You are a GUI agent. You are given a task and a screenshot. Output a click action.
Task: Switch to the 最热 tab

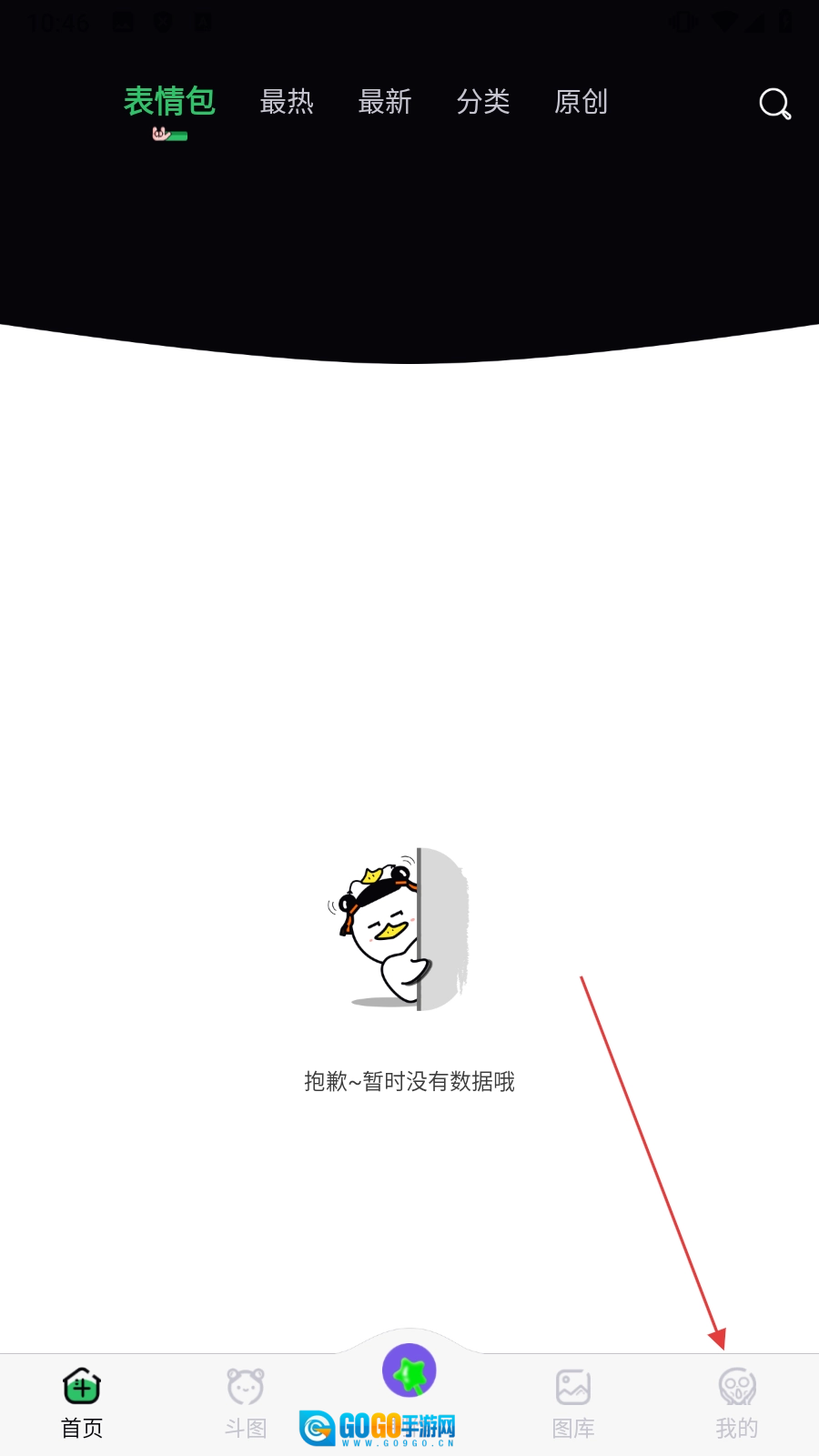tap(287, 102)
